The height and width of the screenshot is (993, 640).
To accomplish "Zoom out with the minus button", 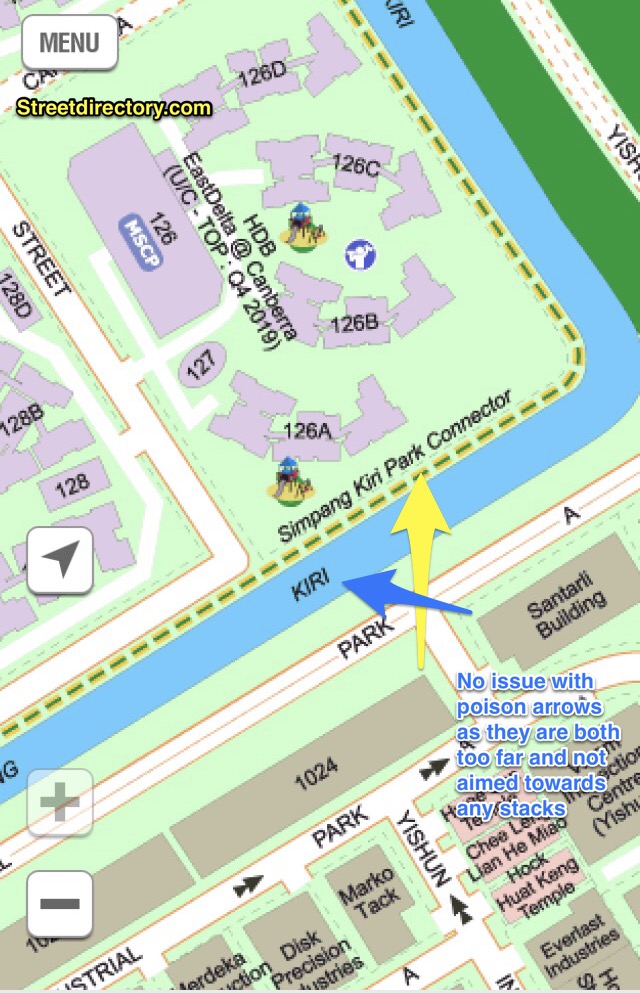I will (60, 903).
